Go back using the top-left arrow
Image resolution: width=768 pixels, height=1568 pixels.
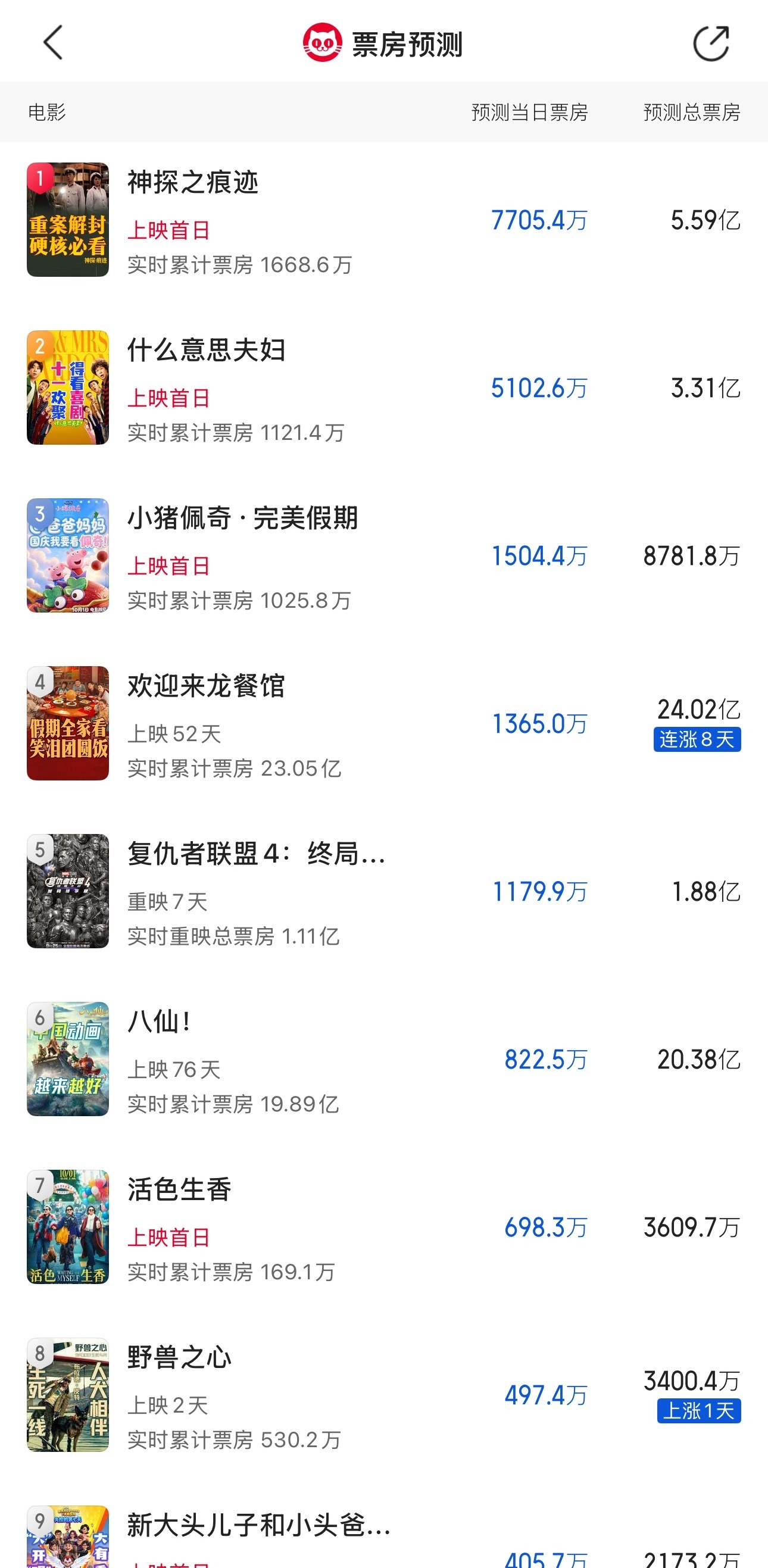click(54, 43)
